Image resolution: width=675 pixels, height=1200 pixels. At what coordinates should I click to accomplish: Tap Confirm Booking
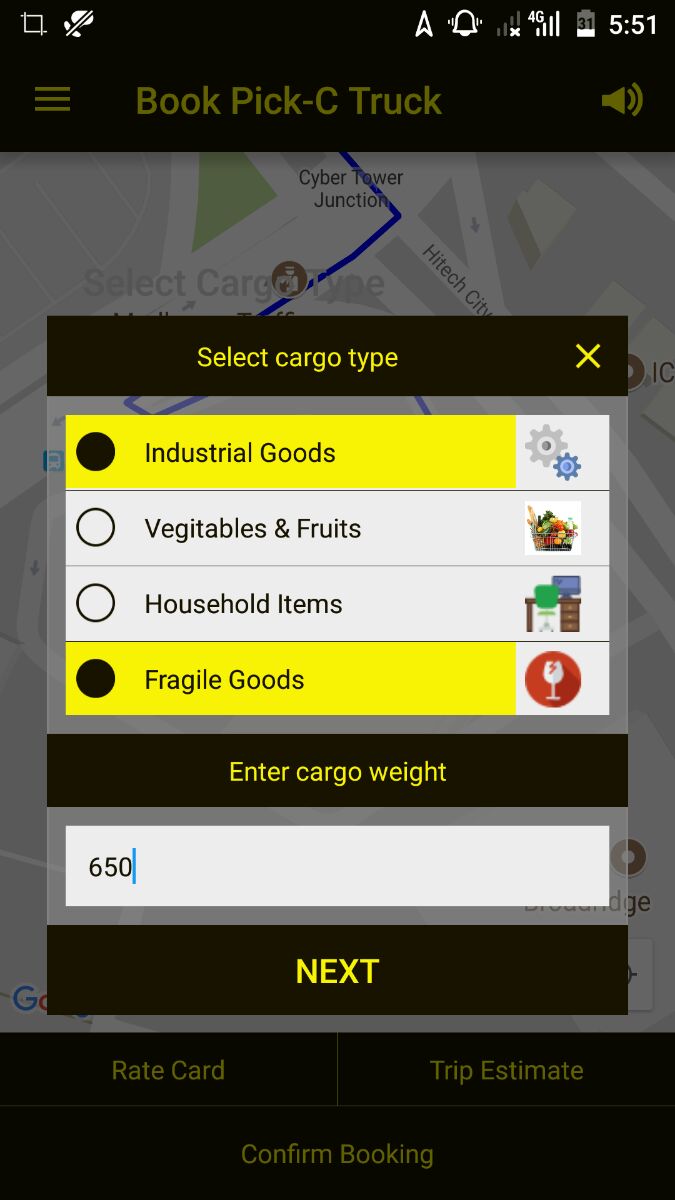click(337, 1154)
